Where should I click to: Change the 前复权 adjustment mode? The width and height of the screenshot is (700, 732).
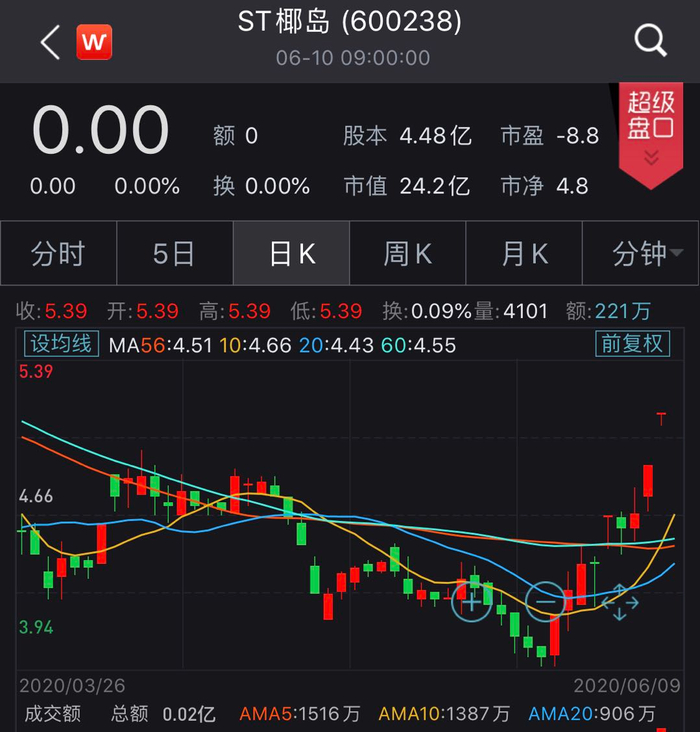coord(633,344)
